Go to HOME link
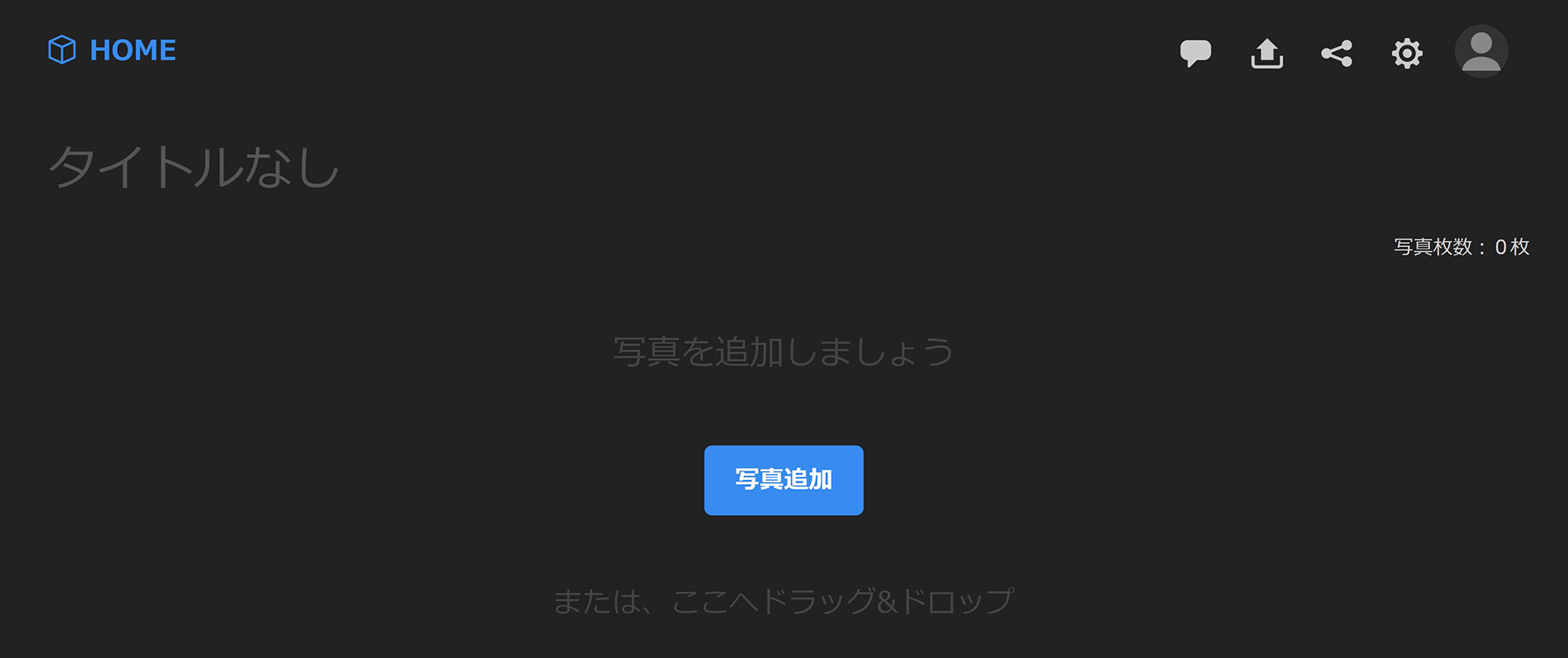Viewport: 1568px width, 658px height. pos(112,50)
